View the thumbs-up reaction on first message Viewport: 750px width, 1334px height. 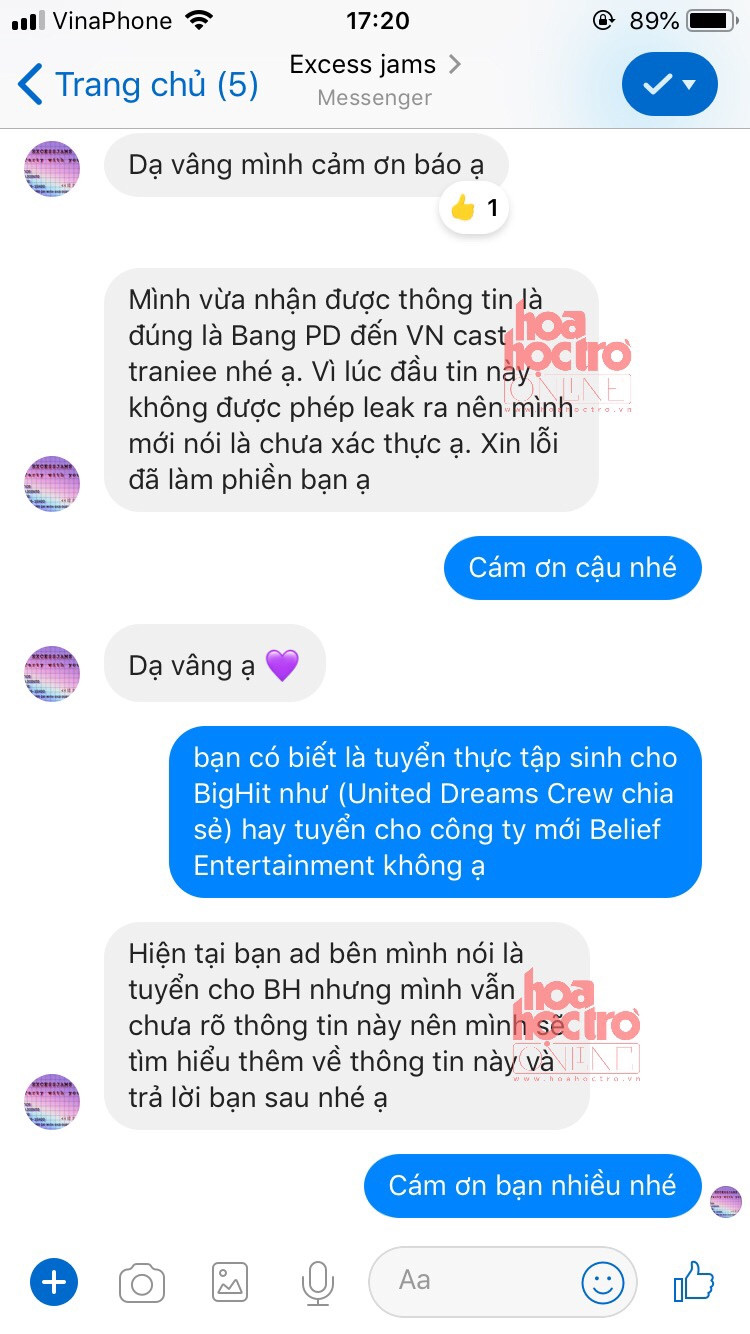(x=474, y=209)
